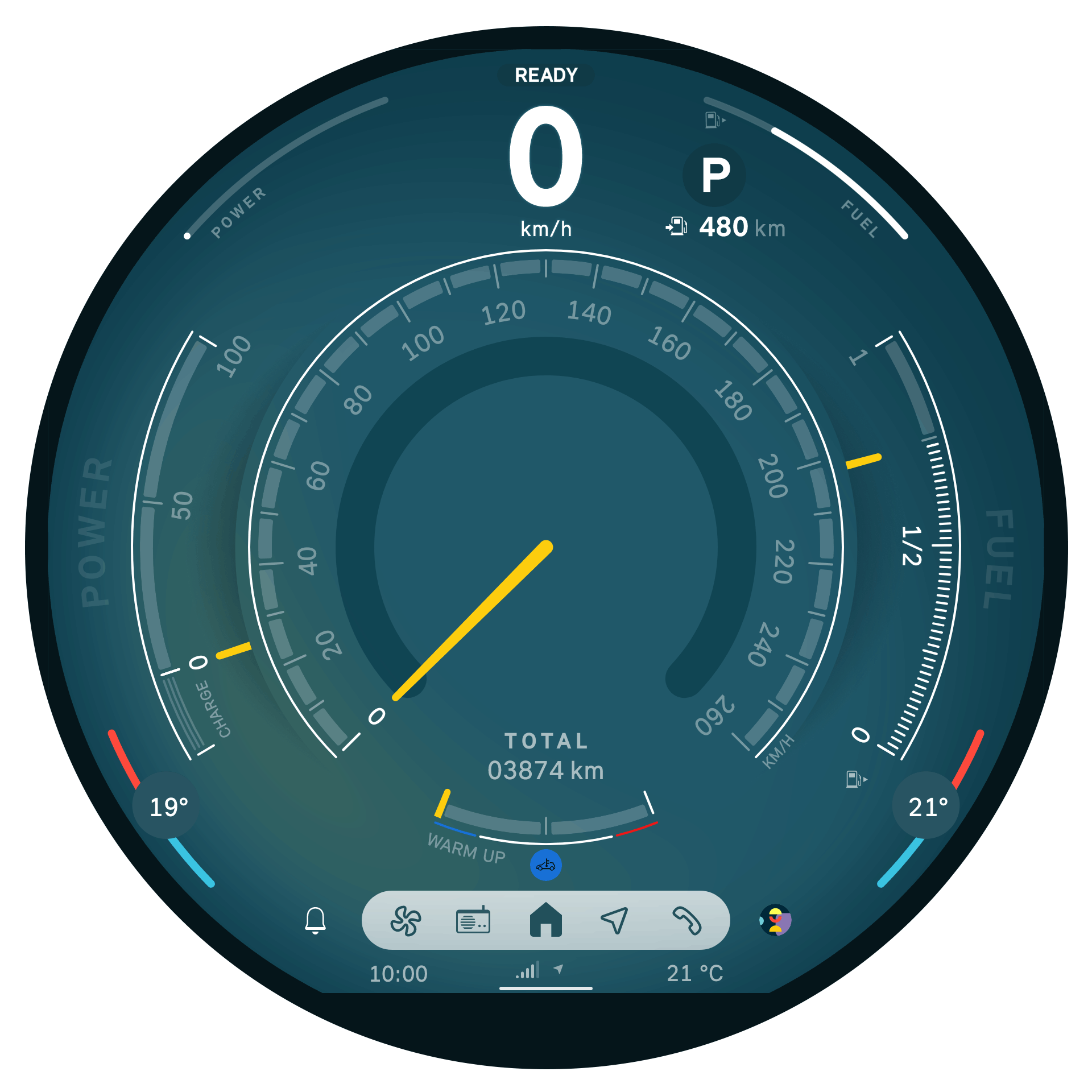
Task: Open the radio media tab
Action: pyautogui.click(x=473, y=921)
